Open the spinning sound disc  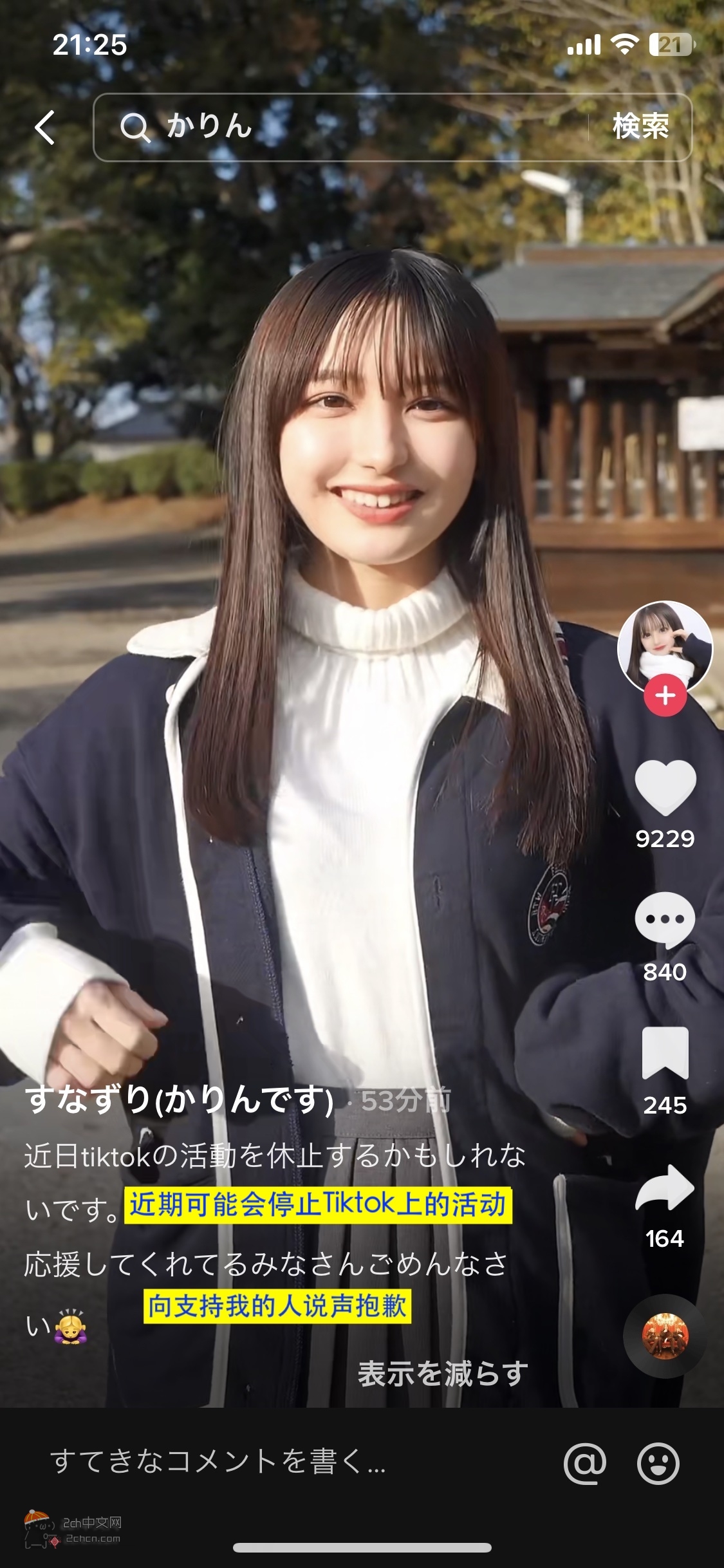(x=665, y=1336)
